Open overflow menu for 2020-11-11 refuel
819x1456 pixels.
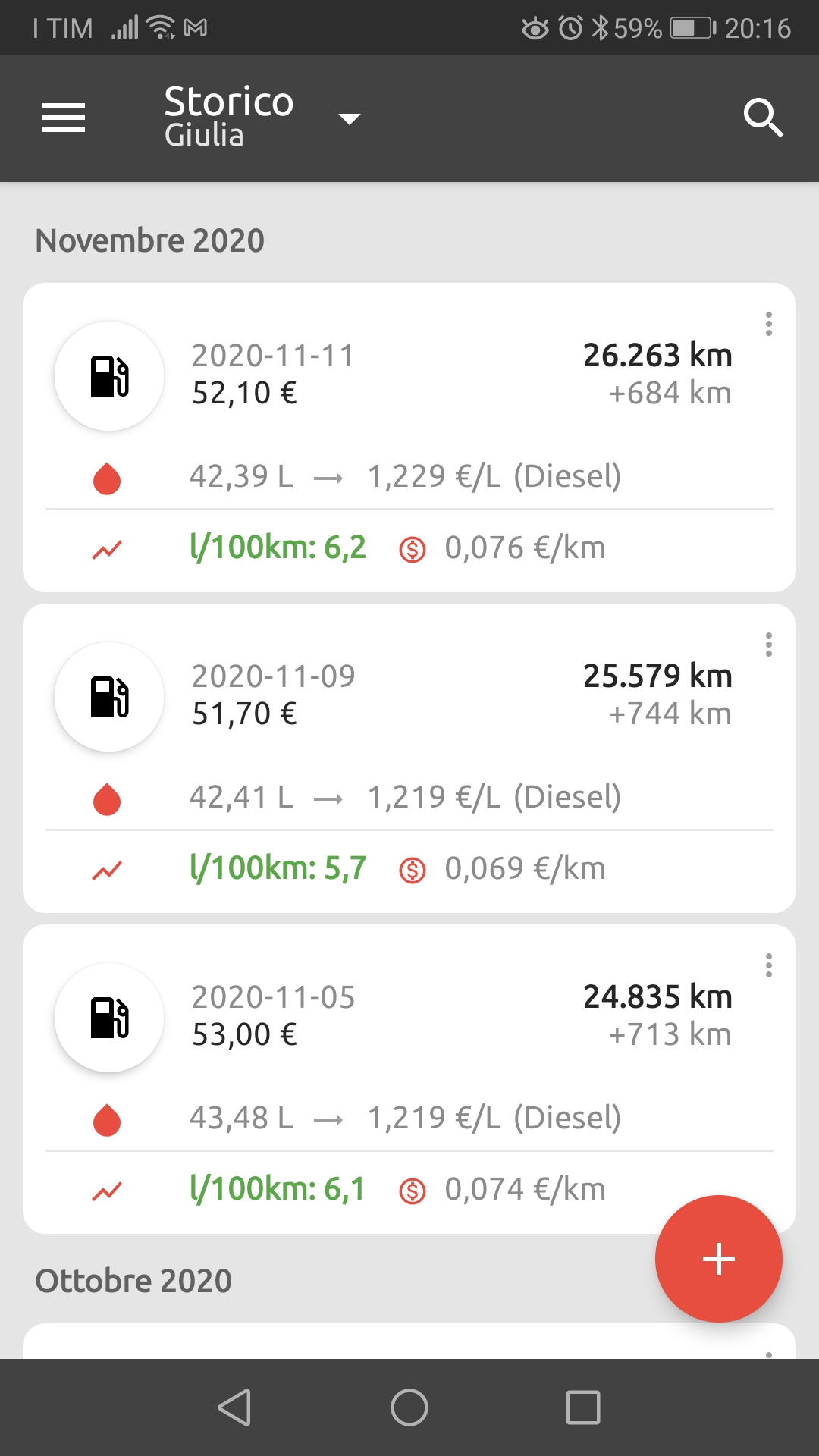click(769, 324)
